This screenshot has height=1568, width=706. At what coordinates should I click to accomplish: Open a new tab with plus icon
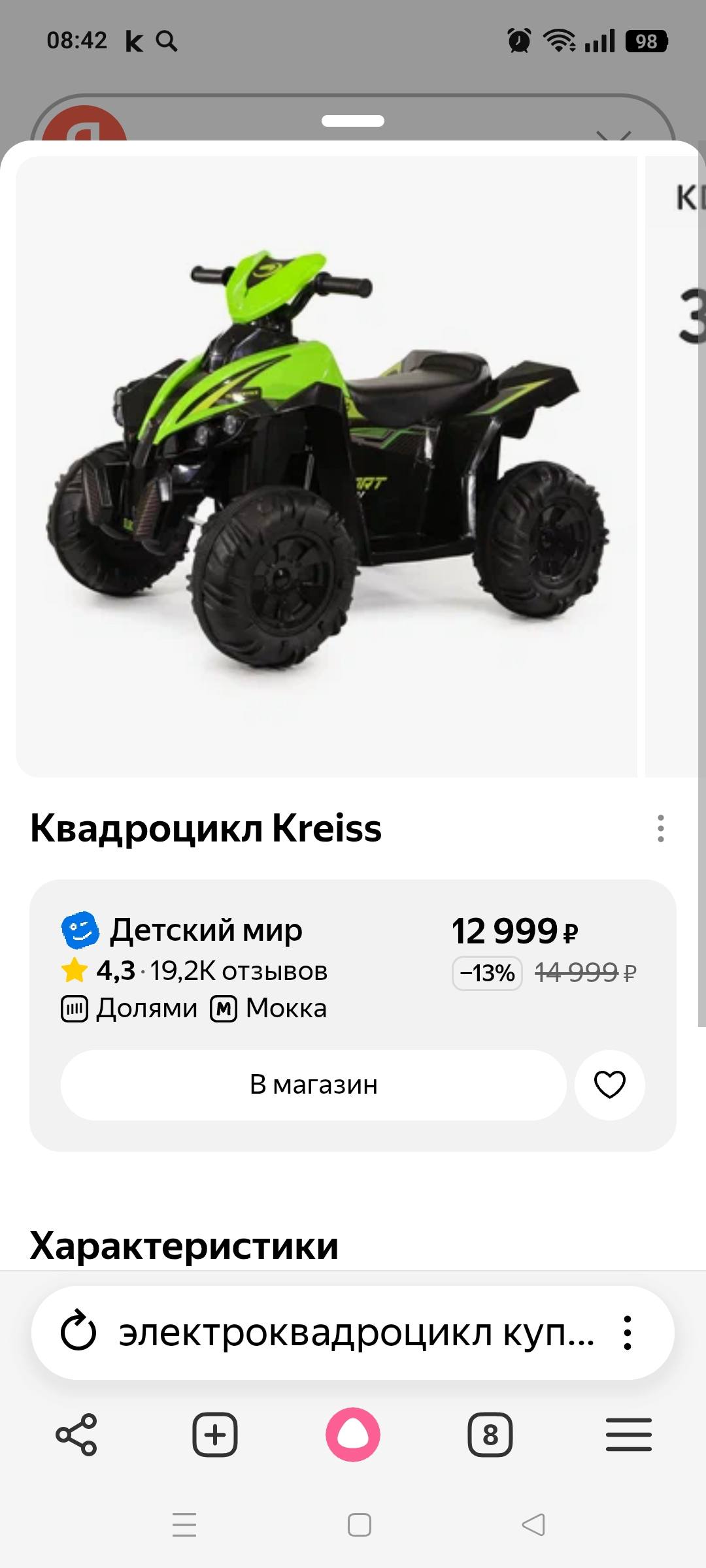(x=214, y=1434)
